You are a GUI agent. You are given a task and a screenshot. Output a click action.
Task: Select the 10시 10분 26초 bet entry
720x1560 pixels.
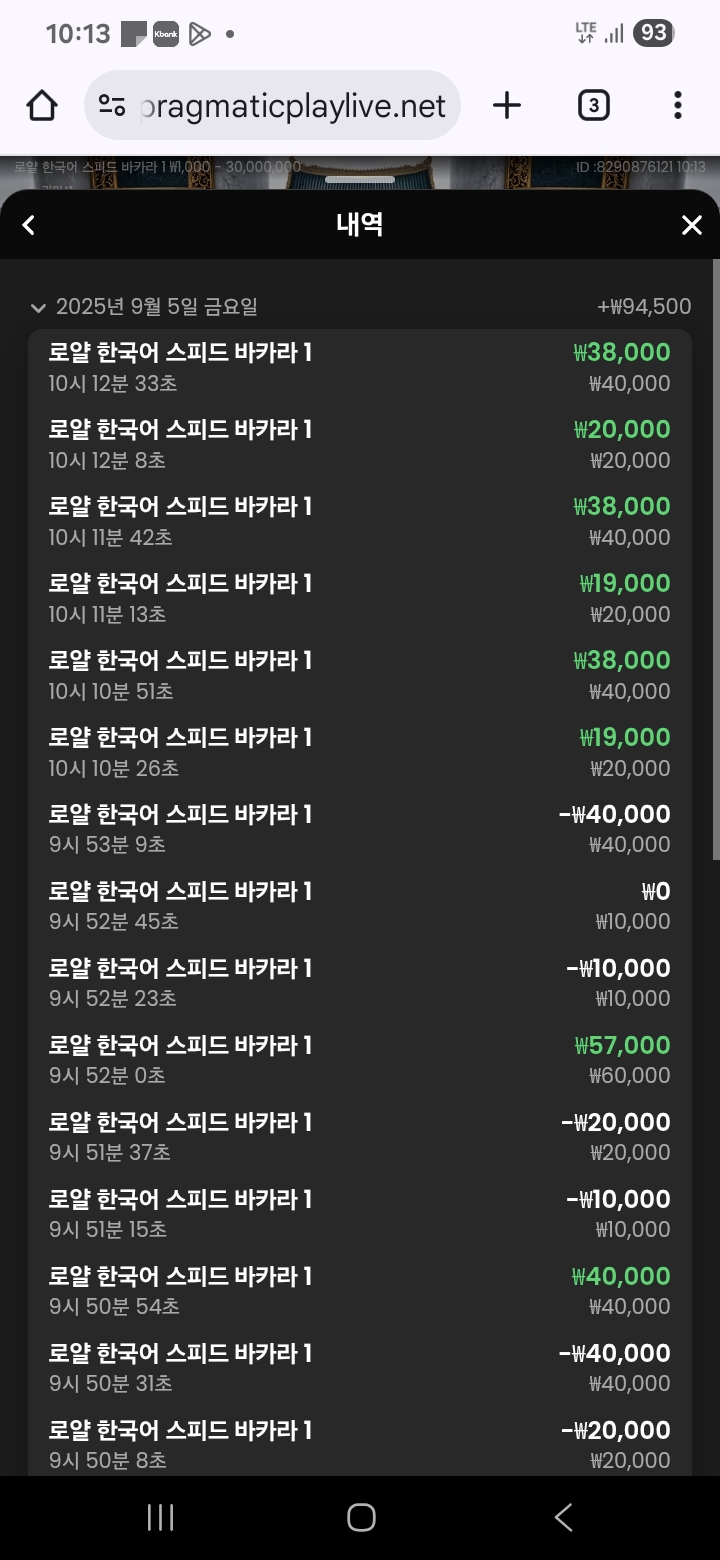[360, 753]
